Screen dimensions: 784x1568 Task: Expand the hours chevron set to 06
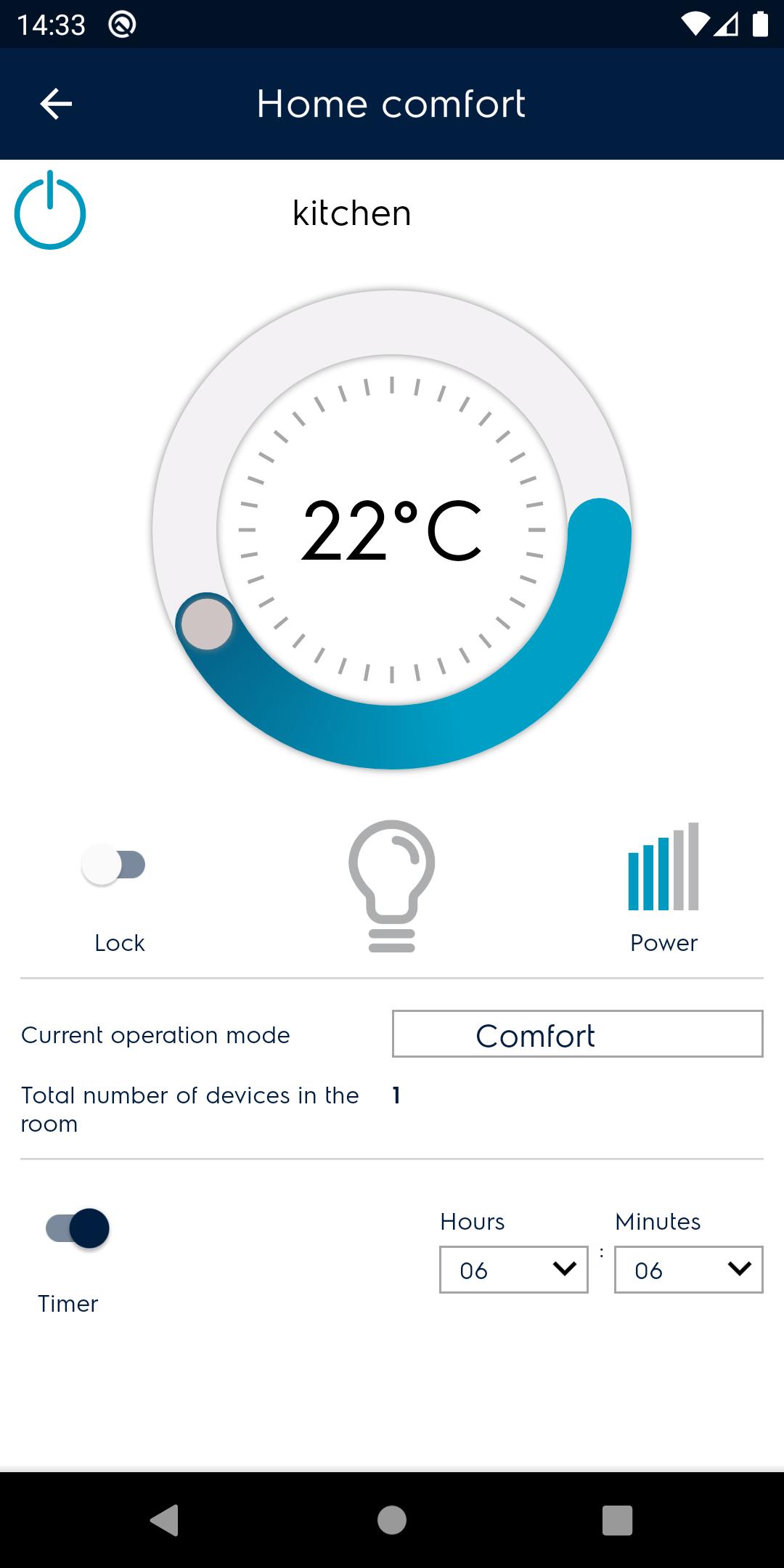point(564,1270)
